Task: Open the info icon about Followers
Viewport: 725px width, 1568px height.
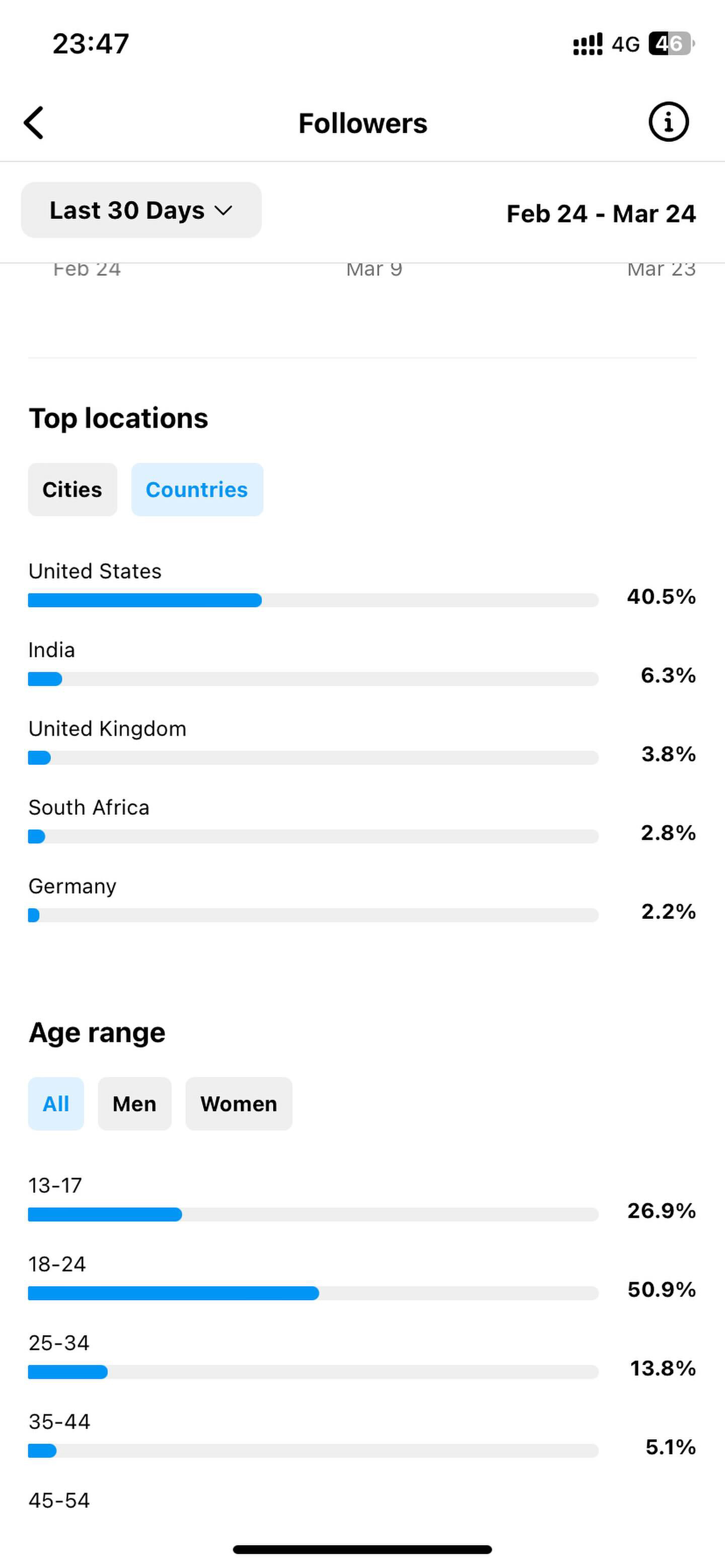Action: coord(668,122)
